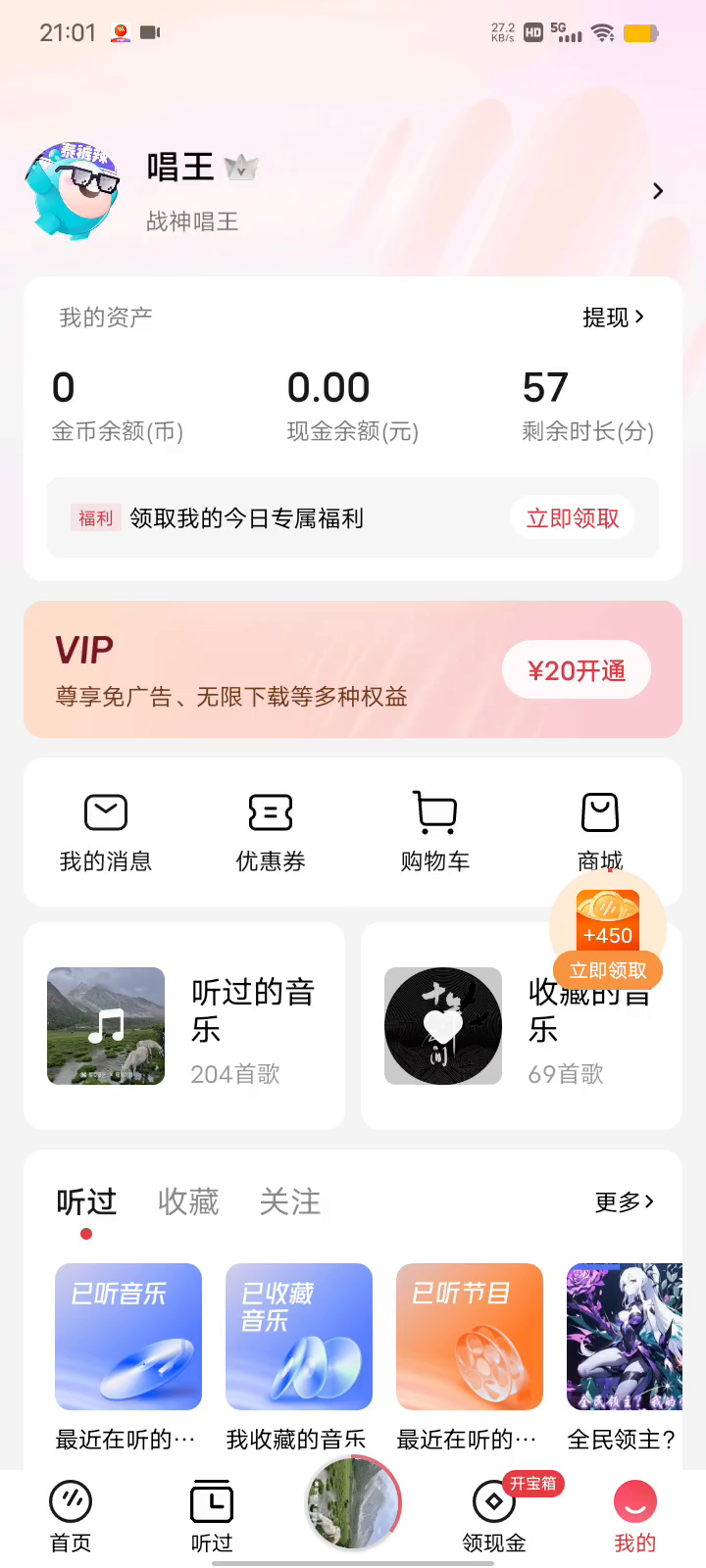Image resolution: width=706 pixels, height=1568 pixels.
Task: Claim today's welfare with 立即领取
Action: click(x=573, y=518)
